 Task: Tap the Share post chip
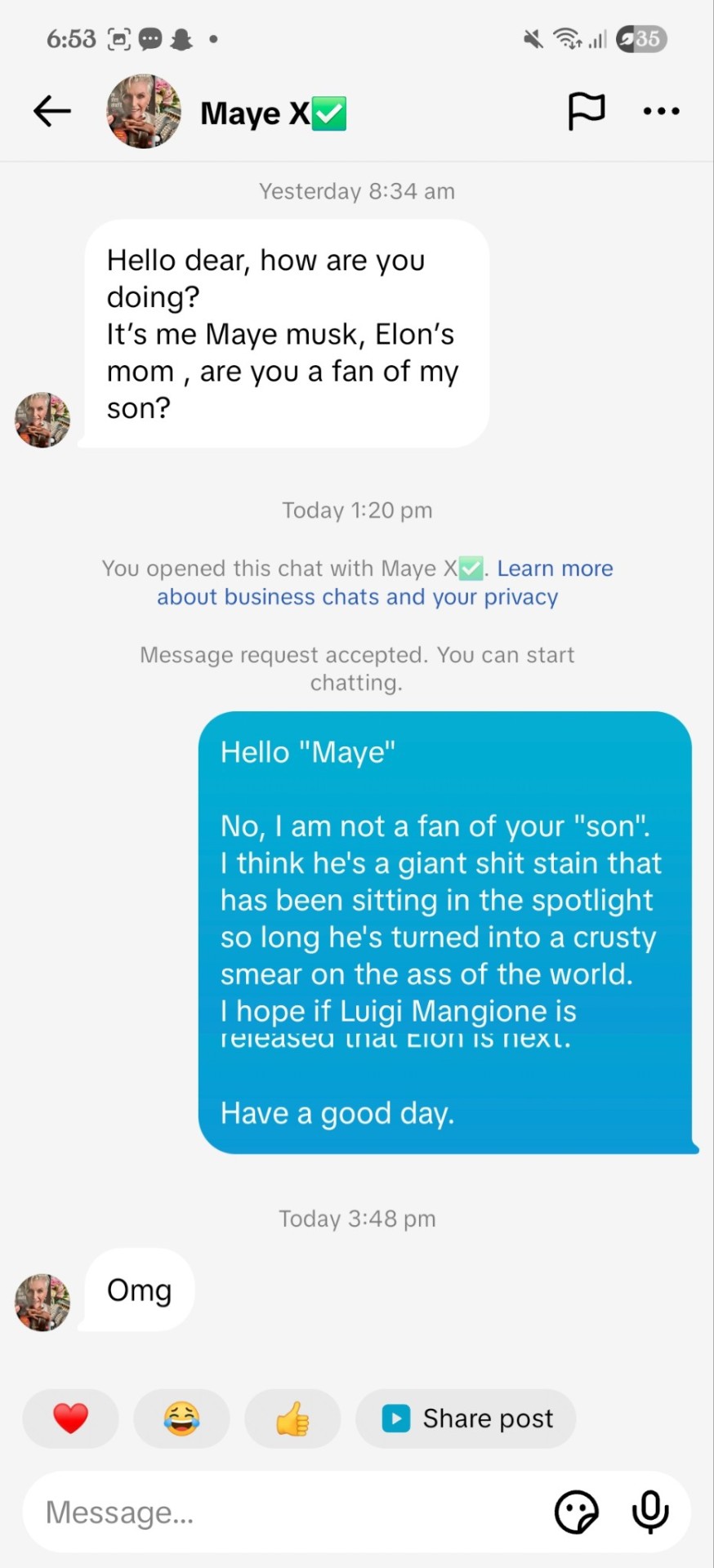(x=466, y=1419)
